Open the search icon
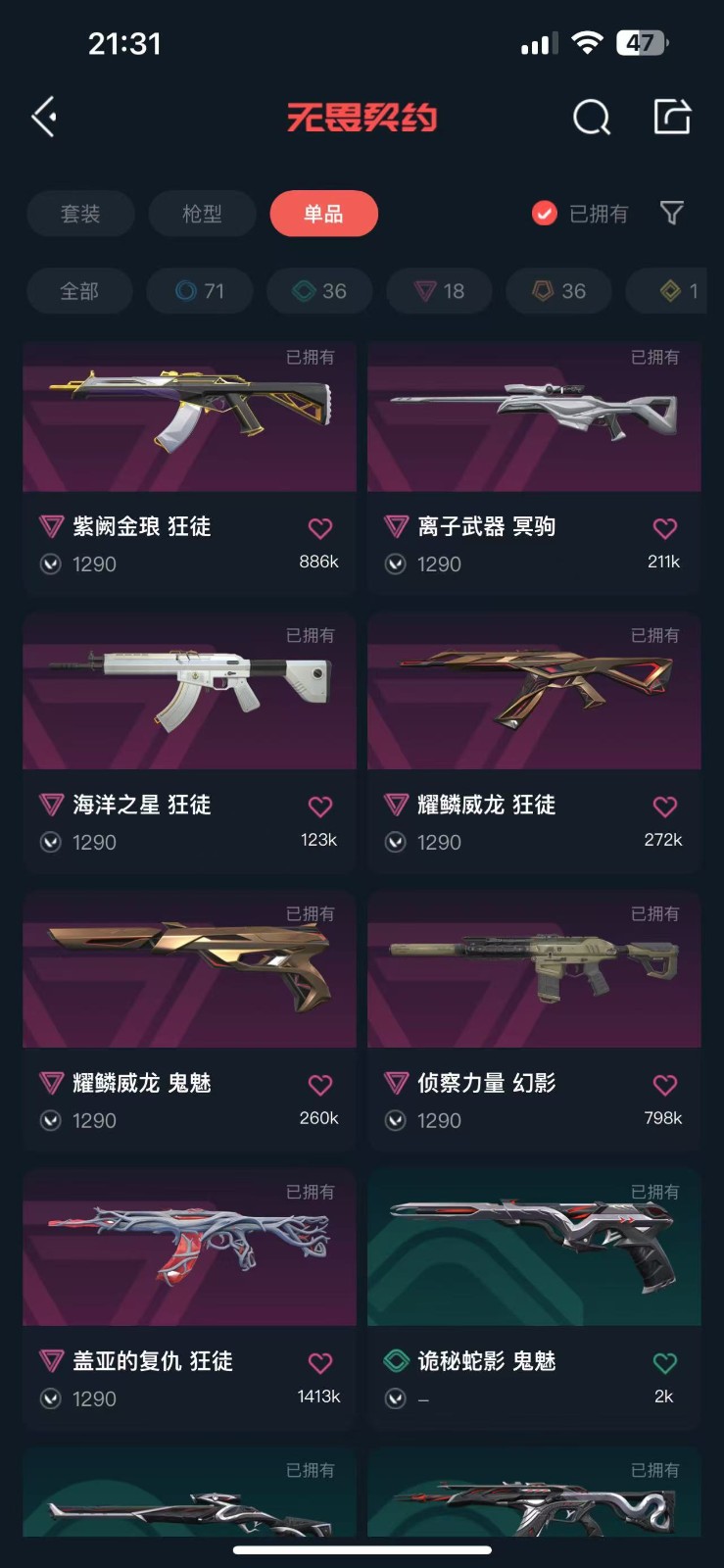The height and width of the screenshot is (1568, 724). (x=592, y=117)
